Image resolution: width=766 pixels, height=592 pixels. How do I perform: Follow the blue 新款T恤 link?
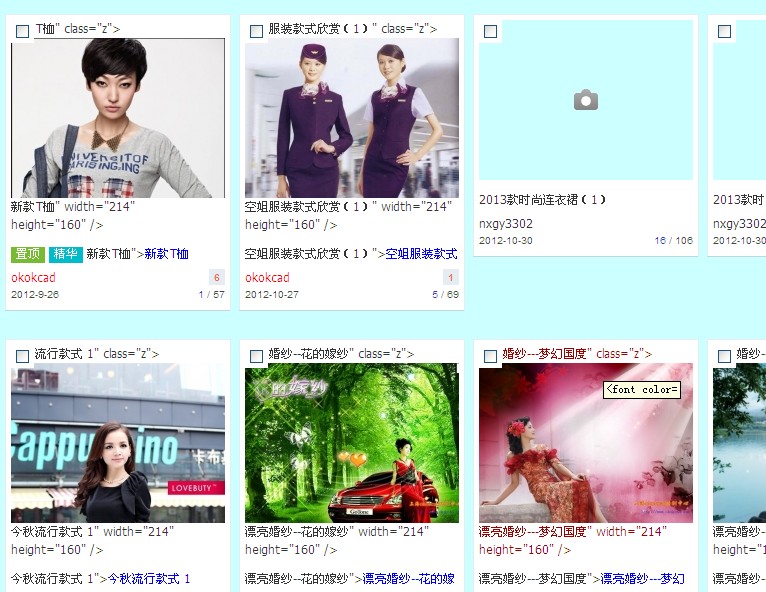coord(166,254)
